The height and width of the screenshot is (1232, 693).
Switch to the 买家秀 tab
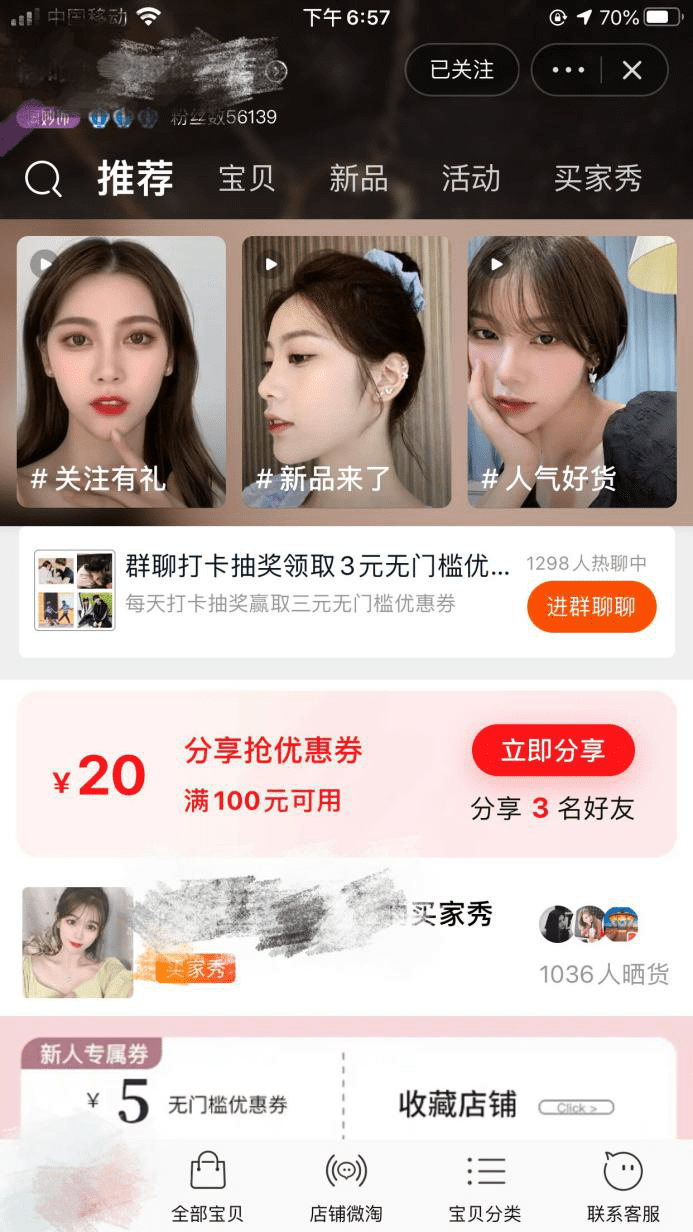598,179
